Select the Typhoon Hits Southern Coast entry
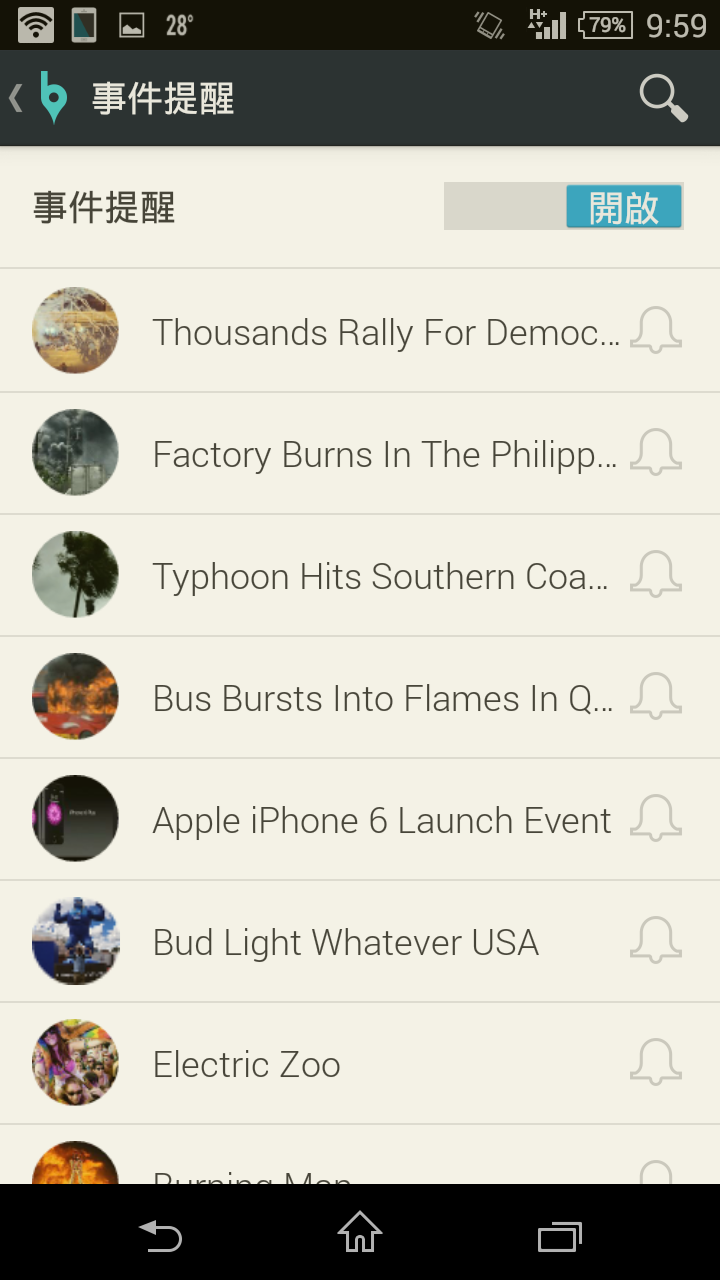This screenshot has height=1280, width=720. click(x=380, y=574)
